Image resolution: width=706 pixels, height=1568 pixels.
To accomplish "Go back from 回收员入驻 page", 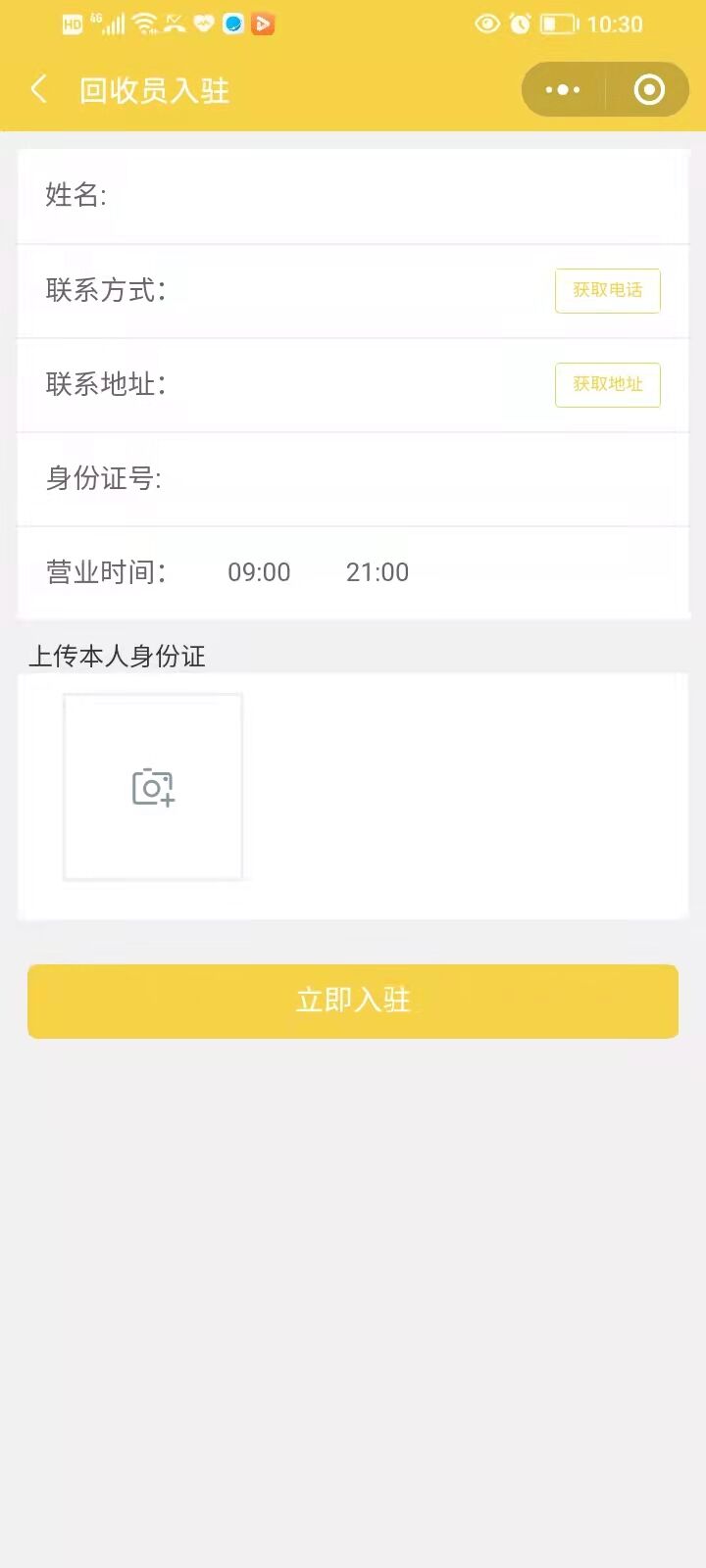I will coord(39,90).
